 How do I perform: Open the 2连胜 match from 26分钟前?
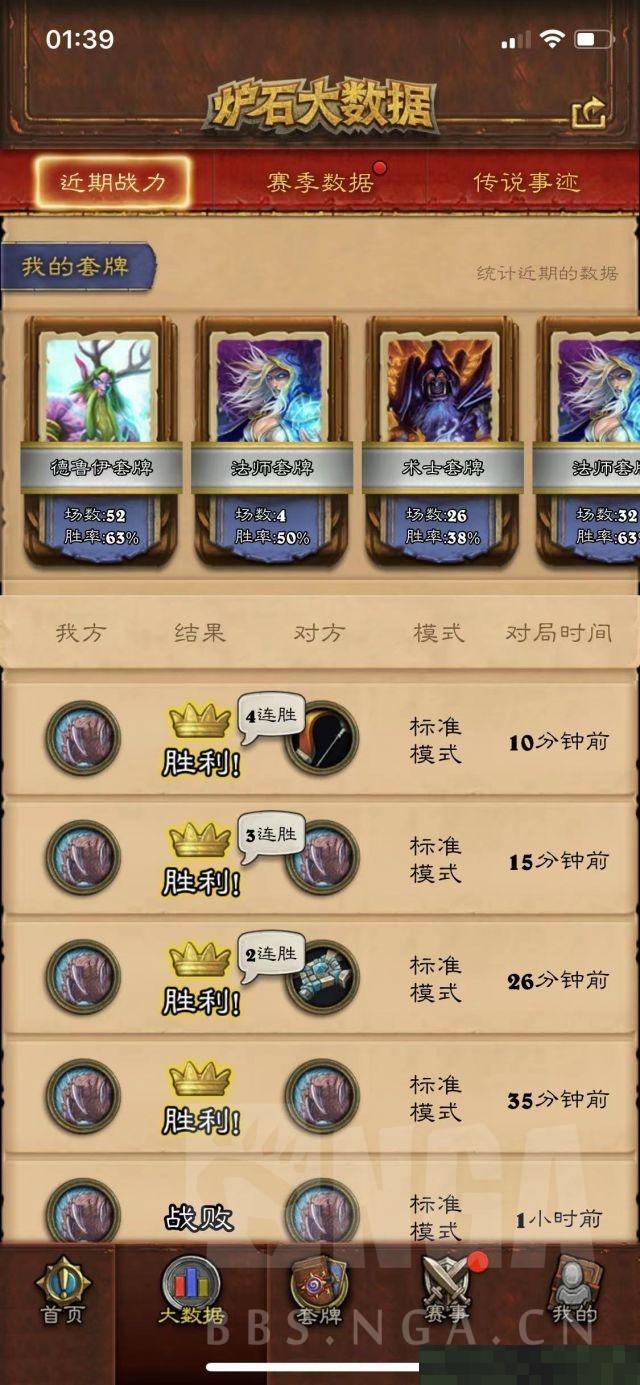click(320, 980)
